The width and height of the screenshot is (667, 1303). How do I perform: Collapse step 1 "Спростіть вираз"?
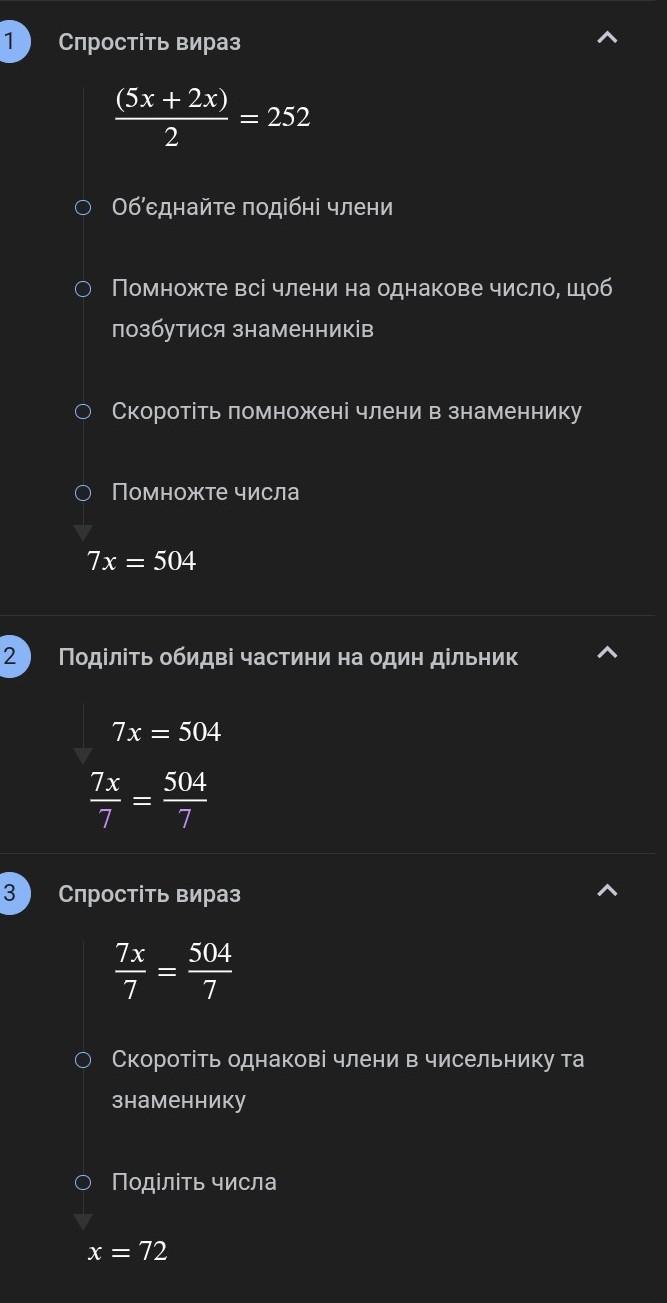[x=606, y=39]
